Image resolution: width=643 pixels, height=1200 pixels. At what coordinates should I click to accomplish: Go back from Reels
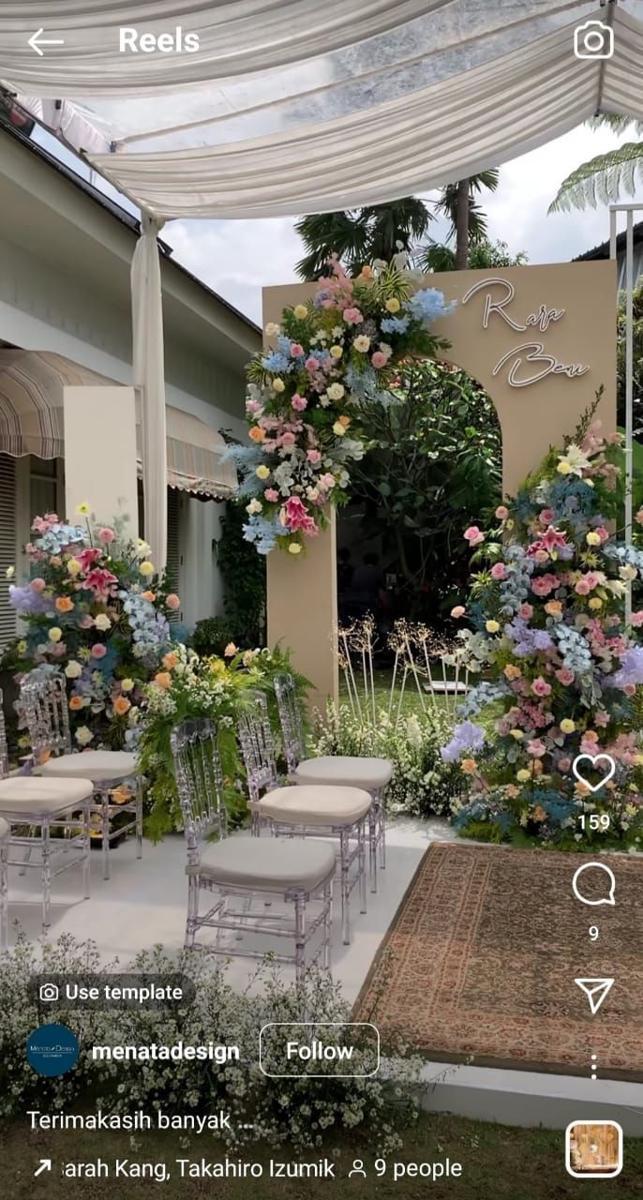[x=45, y=41]
